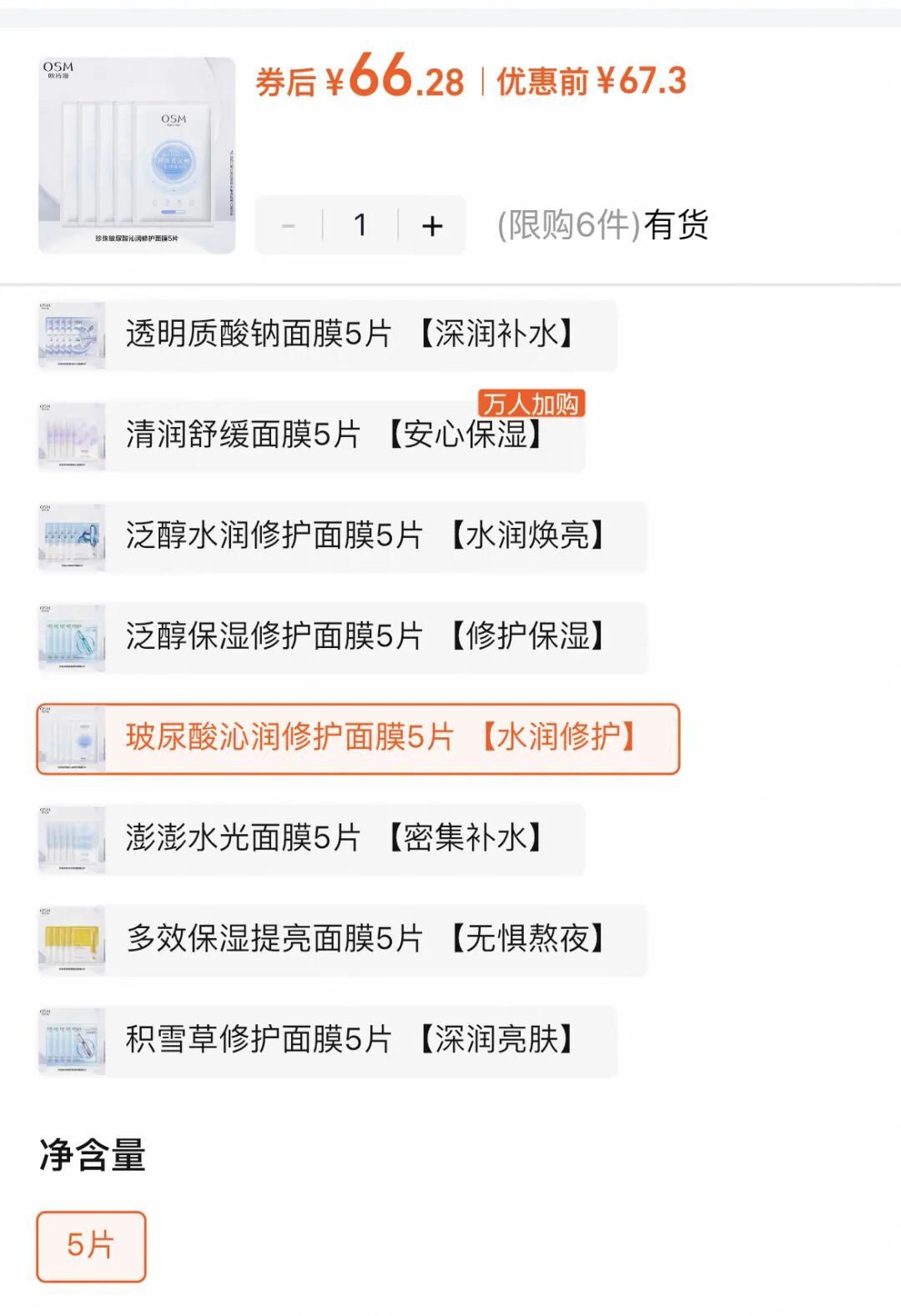Choose 清润舒缓面膜5片【安心保湿】

click(311, 436)
